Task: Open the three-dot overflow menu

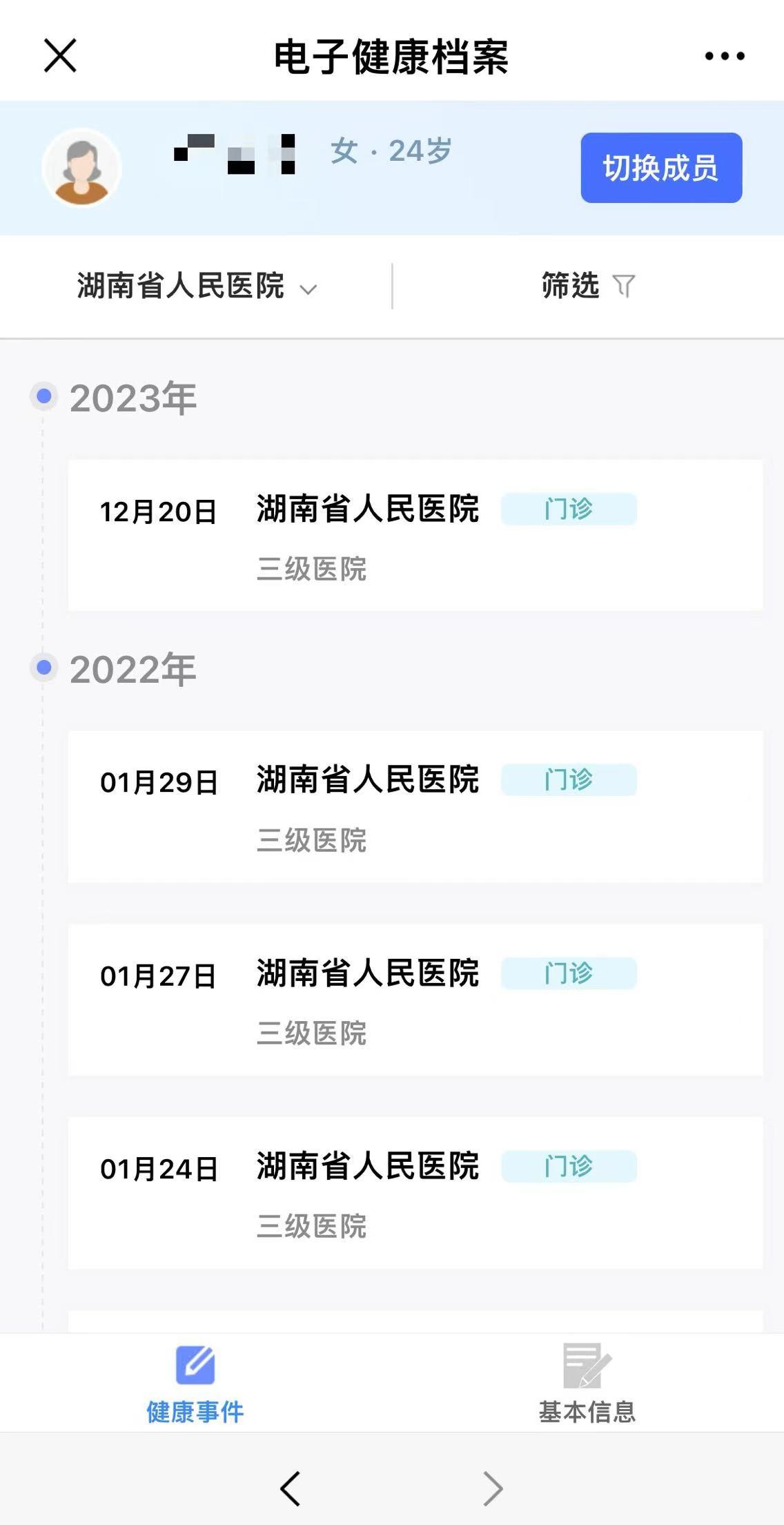Action: point(724,56)
